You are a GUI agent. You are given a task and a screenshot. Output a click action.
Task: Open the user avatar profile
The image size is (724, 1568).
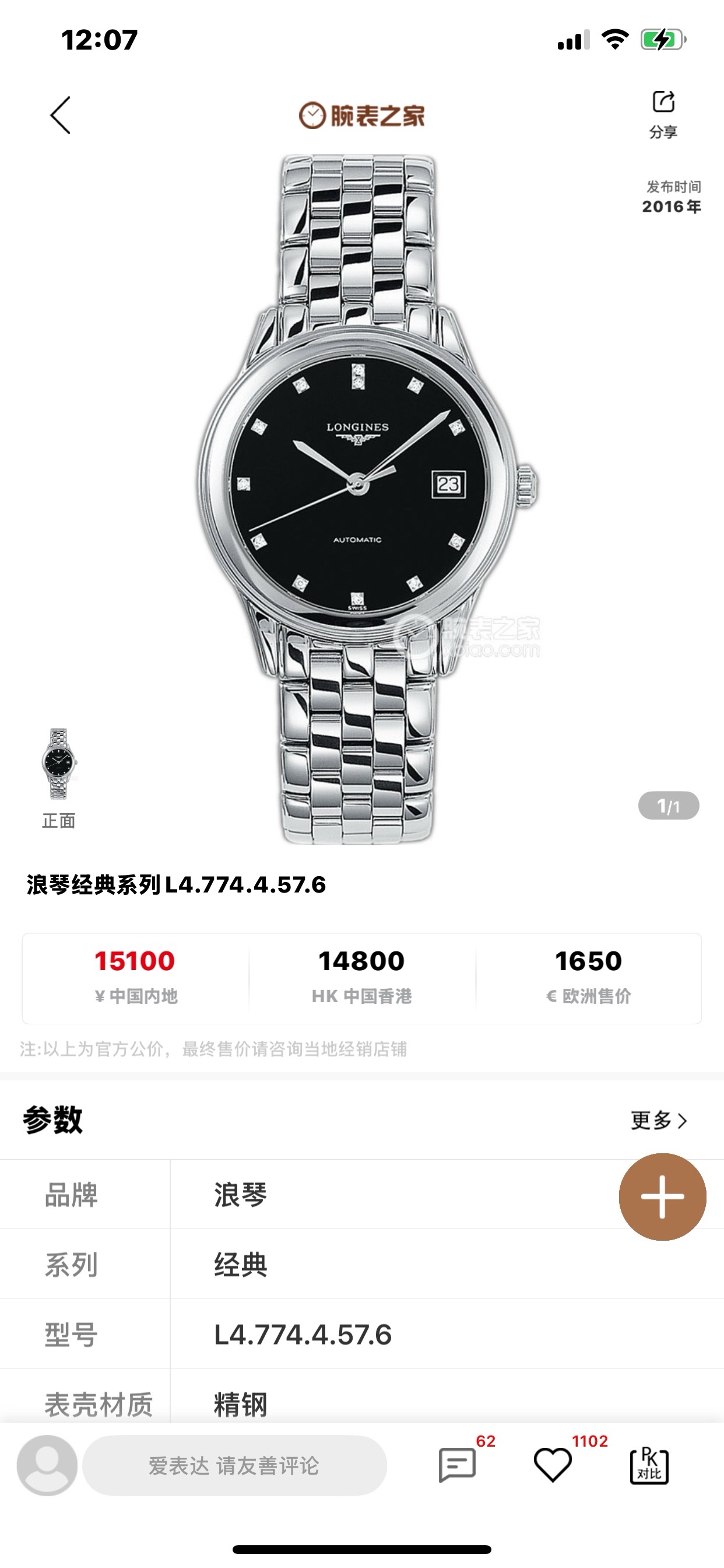click(47, 1466)
